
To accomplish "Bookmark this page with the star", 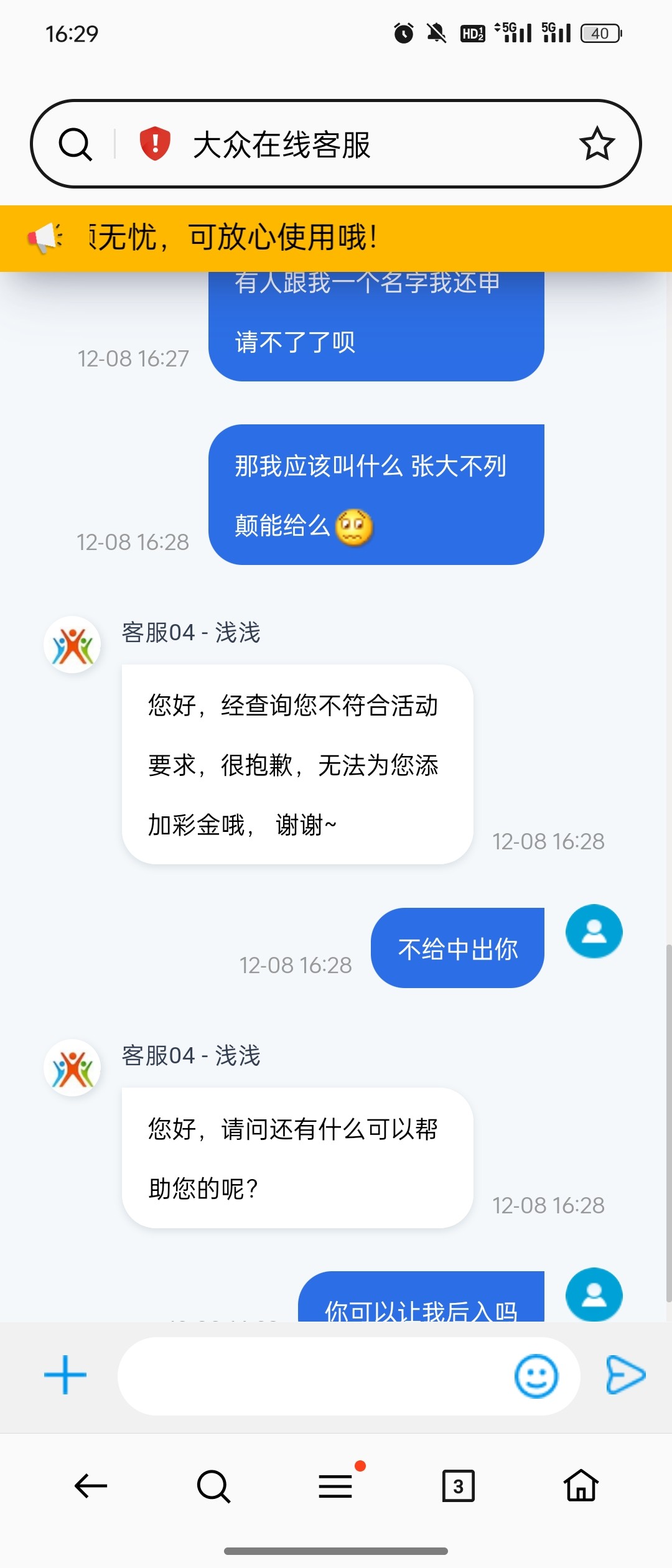I will point(597,144).
